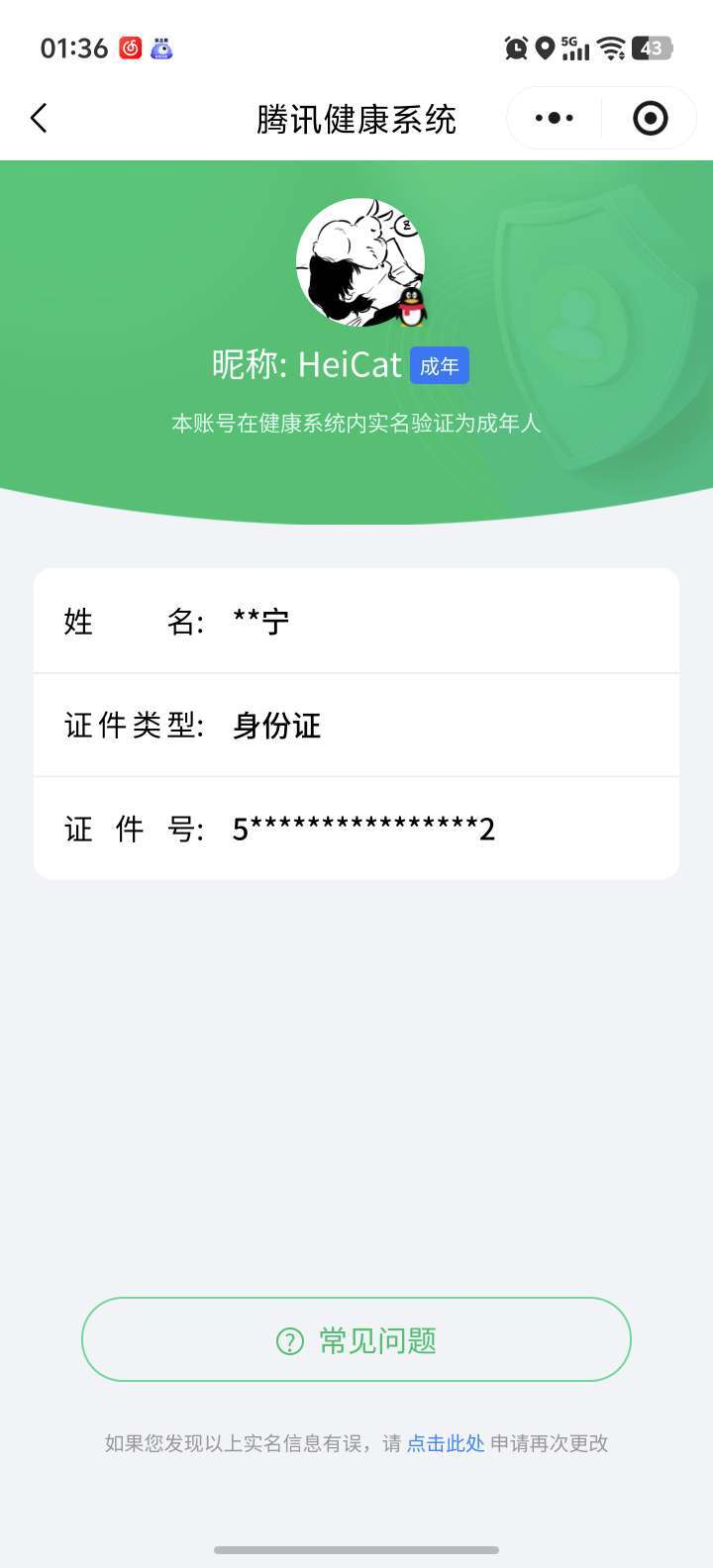Screen dimensions: 713x1568
Task: Tap the battery level indicator showing 43
Action: pyautogui.click(x=652, y=47)
